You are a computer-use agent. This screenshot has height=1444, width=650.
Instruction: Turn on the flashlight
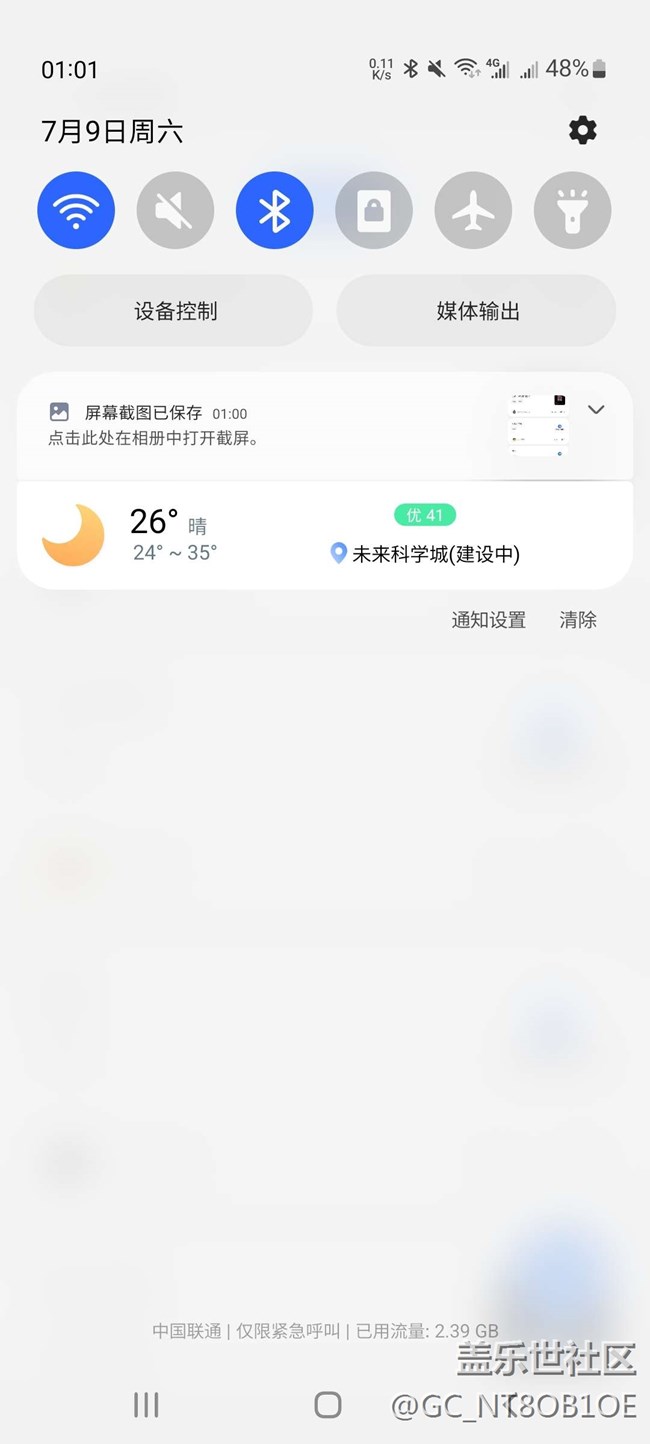pos(572,211)
